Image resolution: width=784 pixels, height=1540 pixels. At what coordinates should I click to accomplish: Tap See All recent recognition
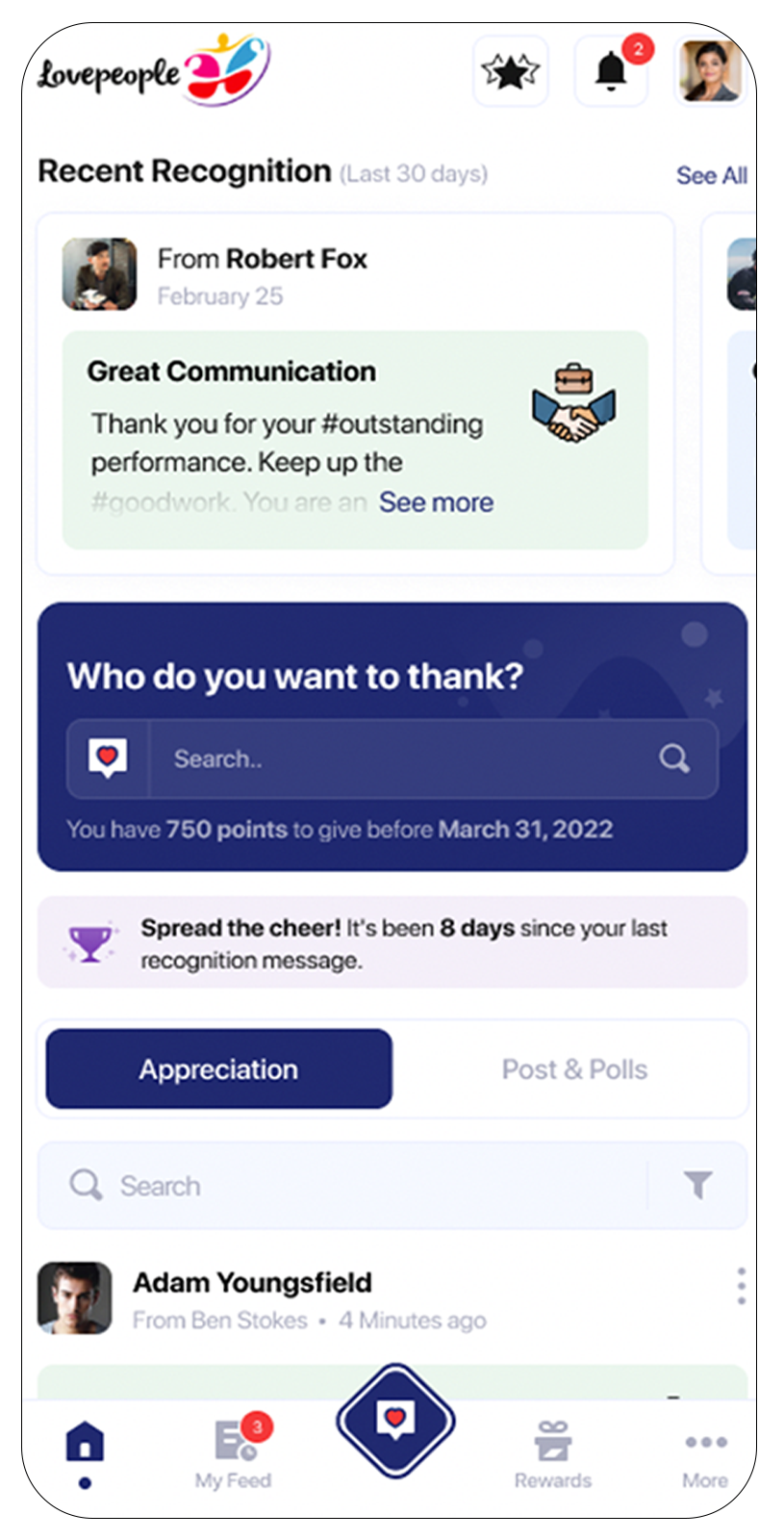click(711, 175)
